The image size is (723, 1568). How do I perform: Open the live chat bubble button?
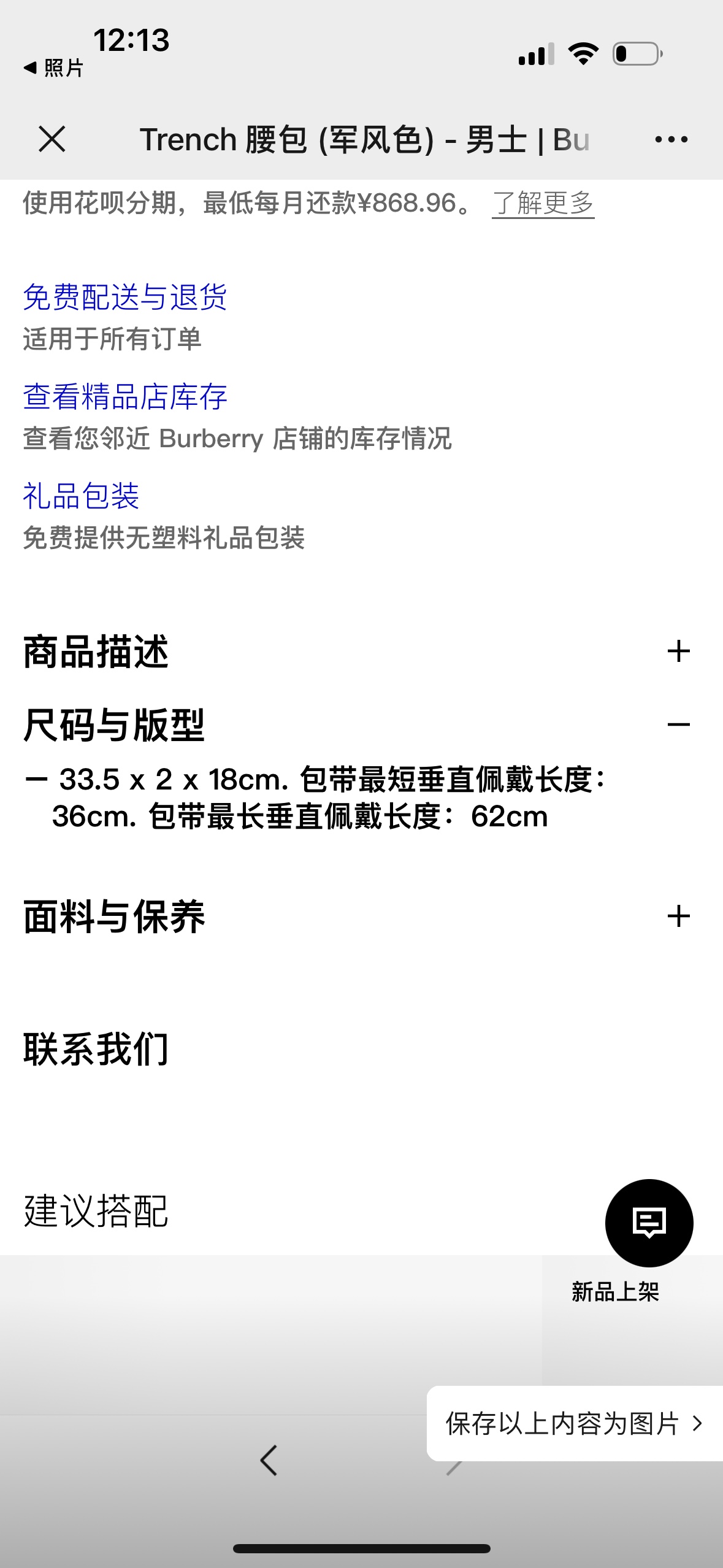[x=649, y=1223]
